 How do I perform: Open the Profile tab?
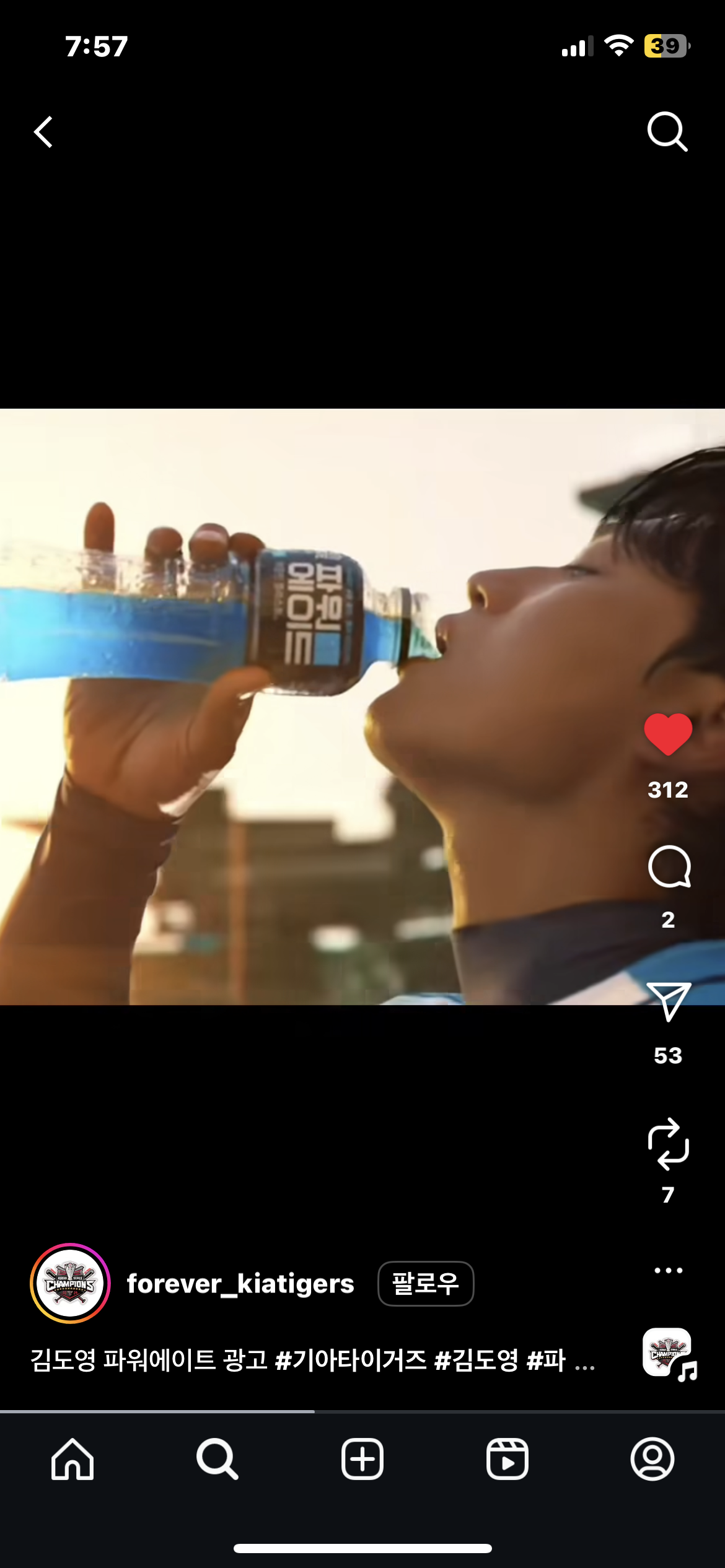point(652,1459)
